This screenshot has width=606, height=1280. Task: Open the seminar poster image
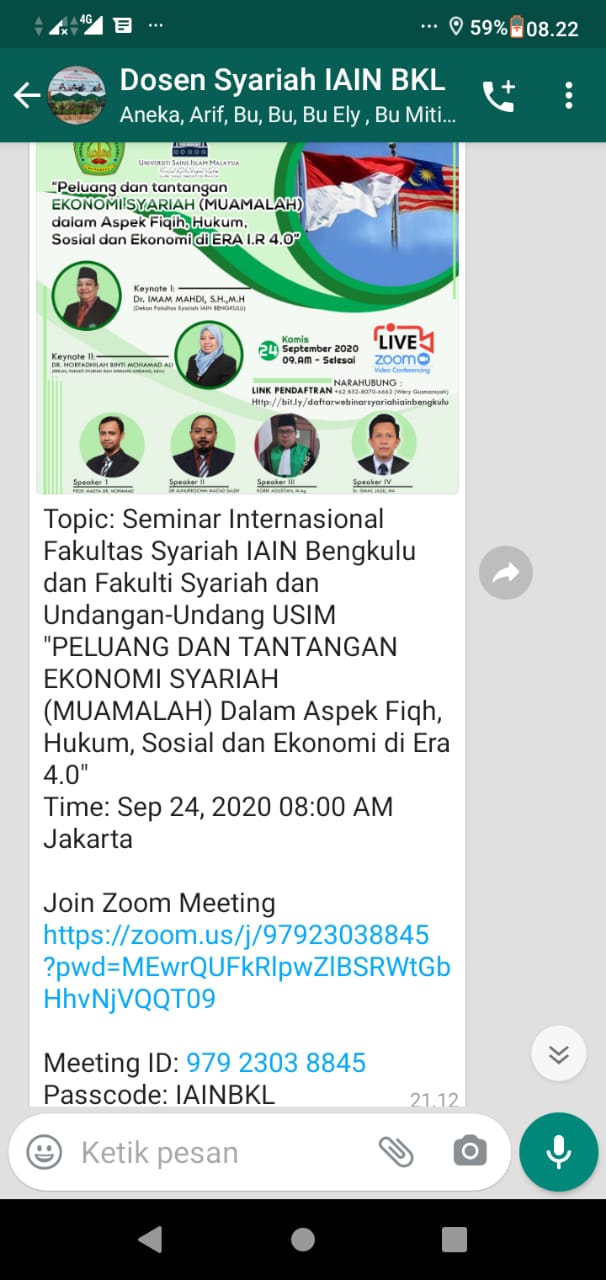247,318
